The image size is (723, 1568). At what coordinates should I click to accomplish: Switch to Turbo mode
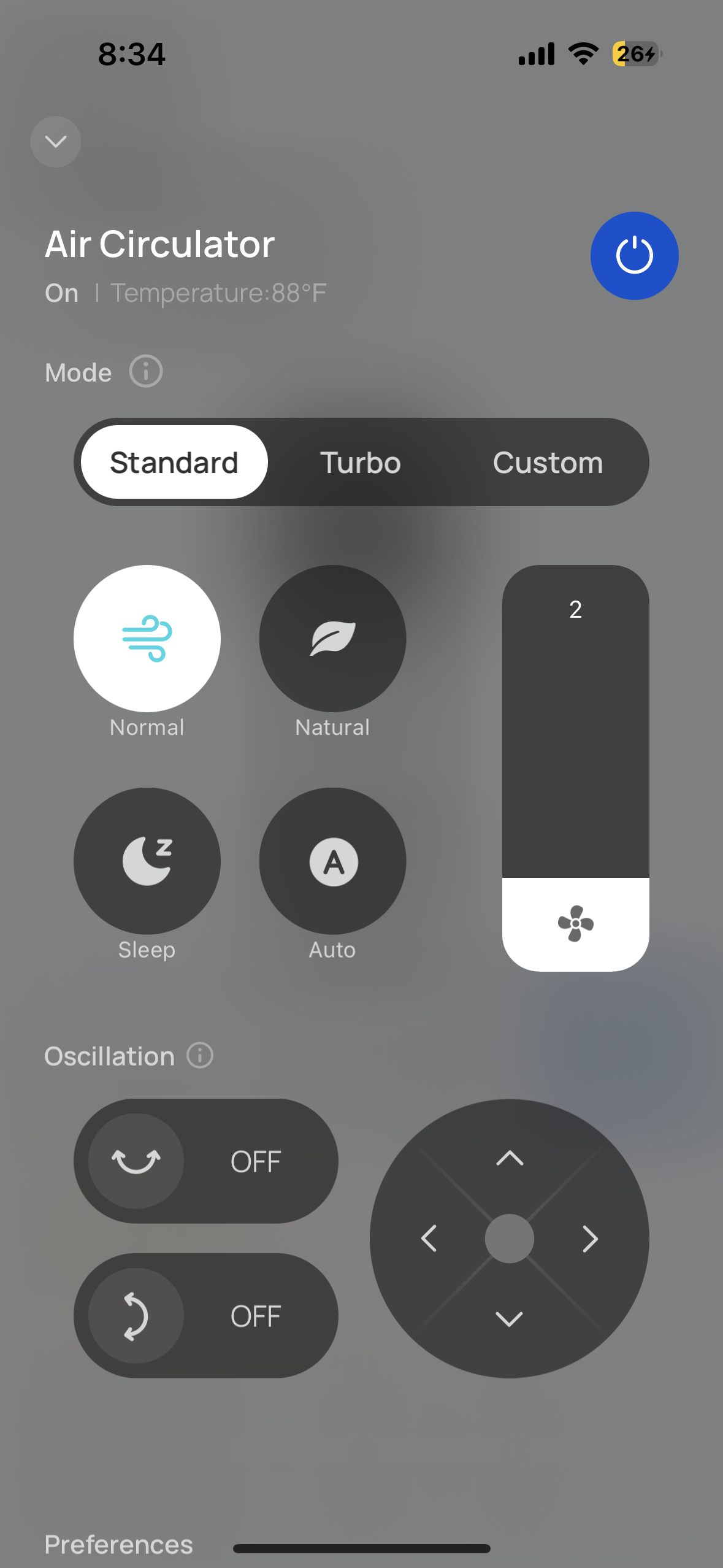(361, 463)
